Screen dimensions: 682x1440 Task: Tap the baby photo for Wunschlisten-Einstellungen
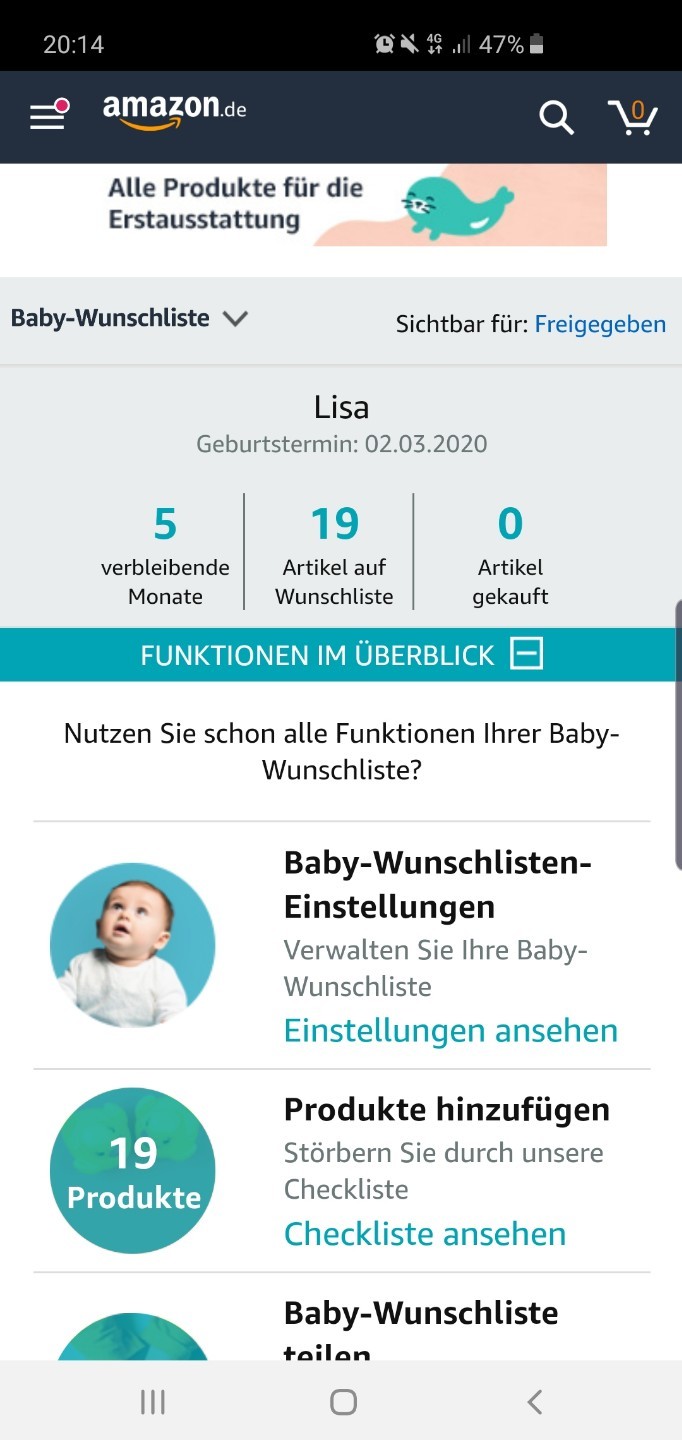pyautogui.click(x=132, y=946)
